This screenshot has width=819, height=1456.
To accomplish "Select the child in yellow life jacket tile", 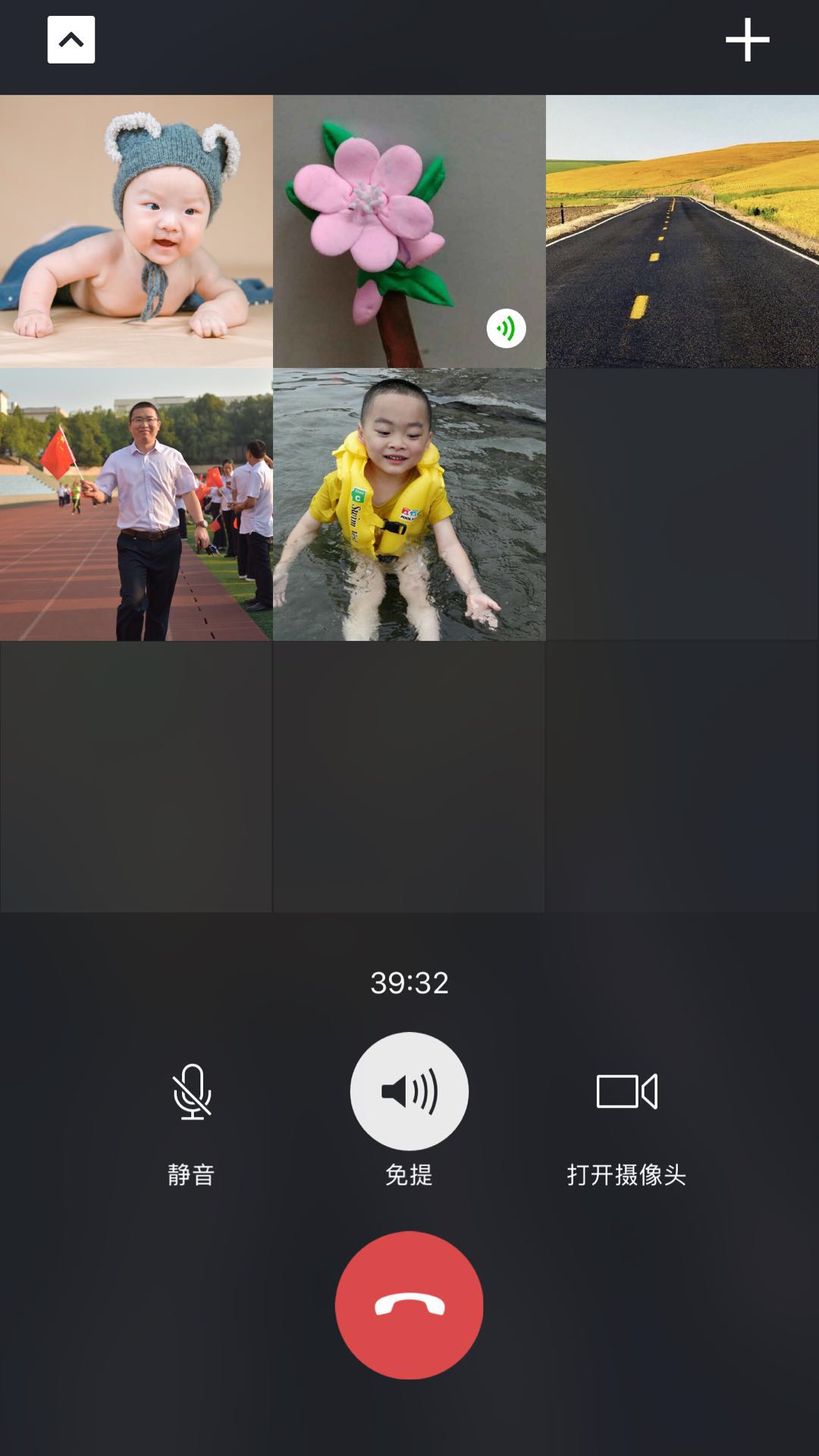I will [409, 504].
